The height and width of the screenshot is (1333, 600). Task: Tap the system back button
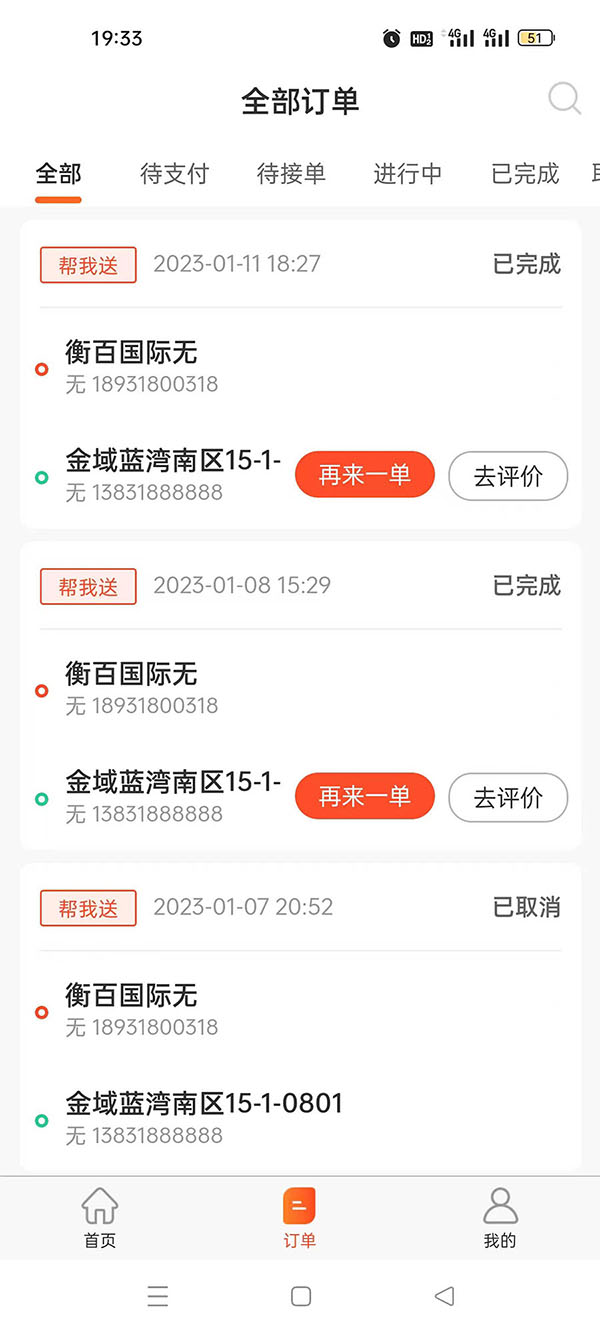pyautogui.click(x=445, y=1296)
